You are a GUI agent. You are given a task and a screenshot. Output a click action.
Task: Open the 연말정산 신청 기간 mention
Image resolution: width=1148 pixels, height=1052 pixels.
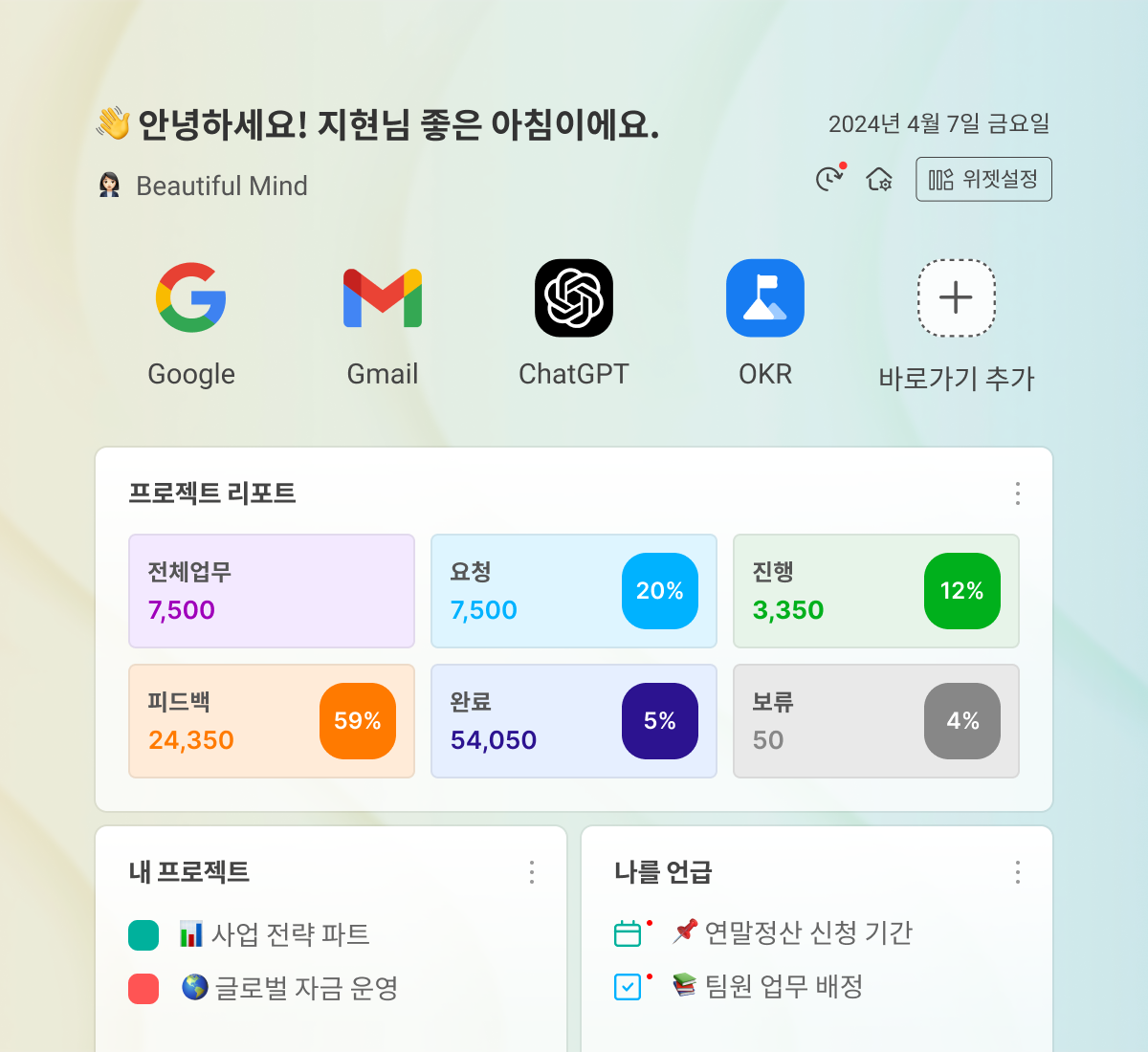pyautogui.click(x=807, y=932)
